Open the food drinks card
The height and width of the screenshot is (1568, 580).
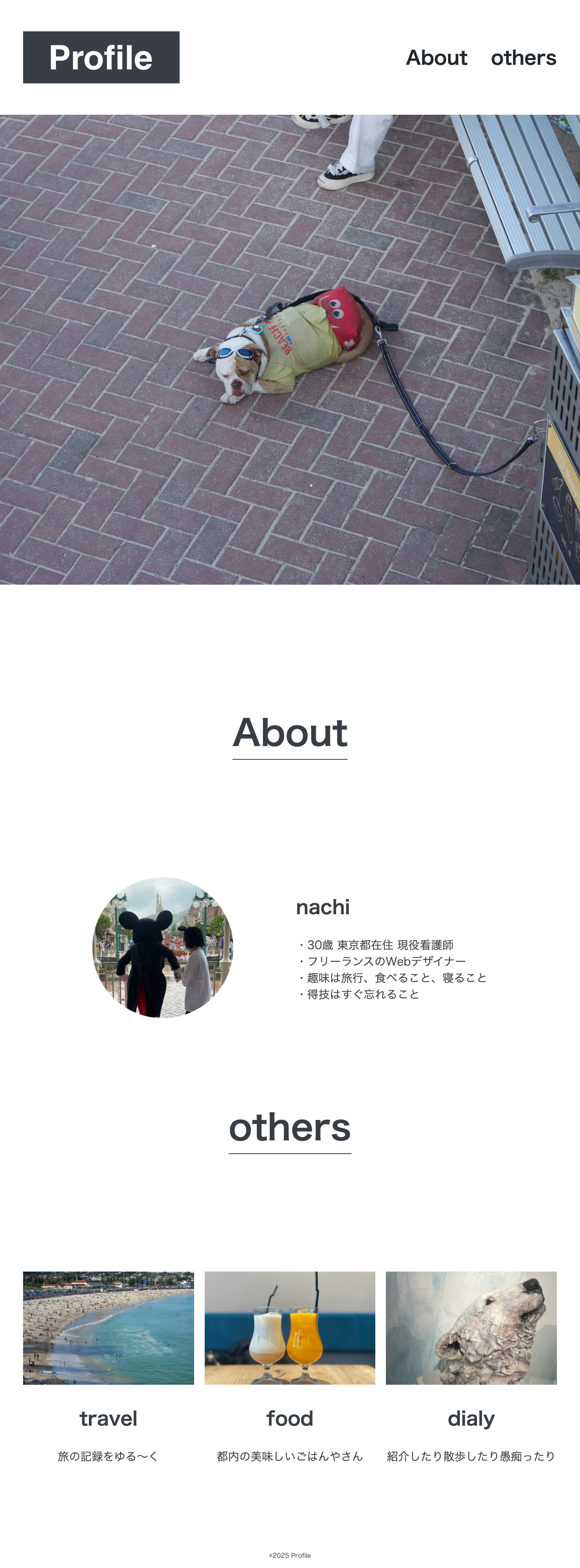(290, 1328)
